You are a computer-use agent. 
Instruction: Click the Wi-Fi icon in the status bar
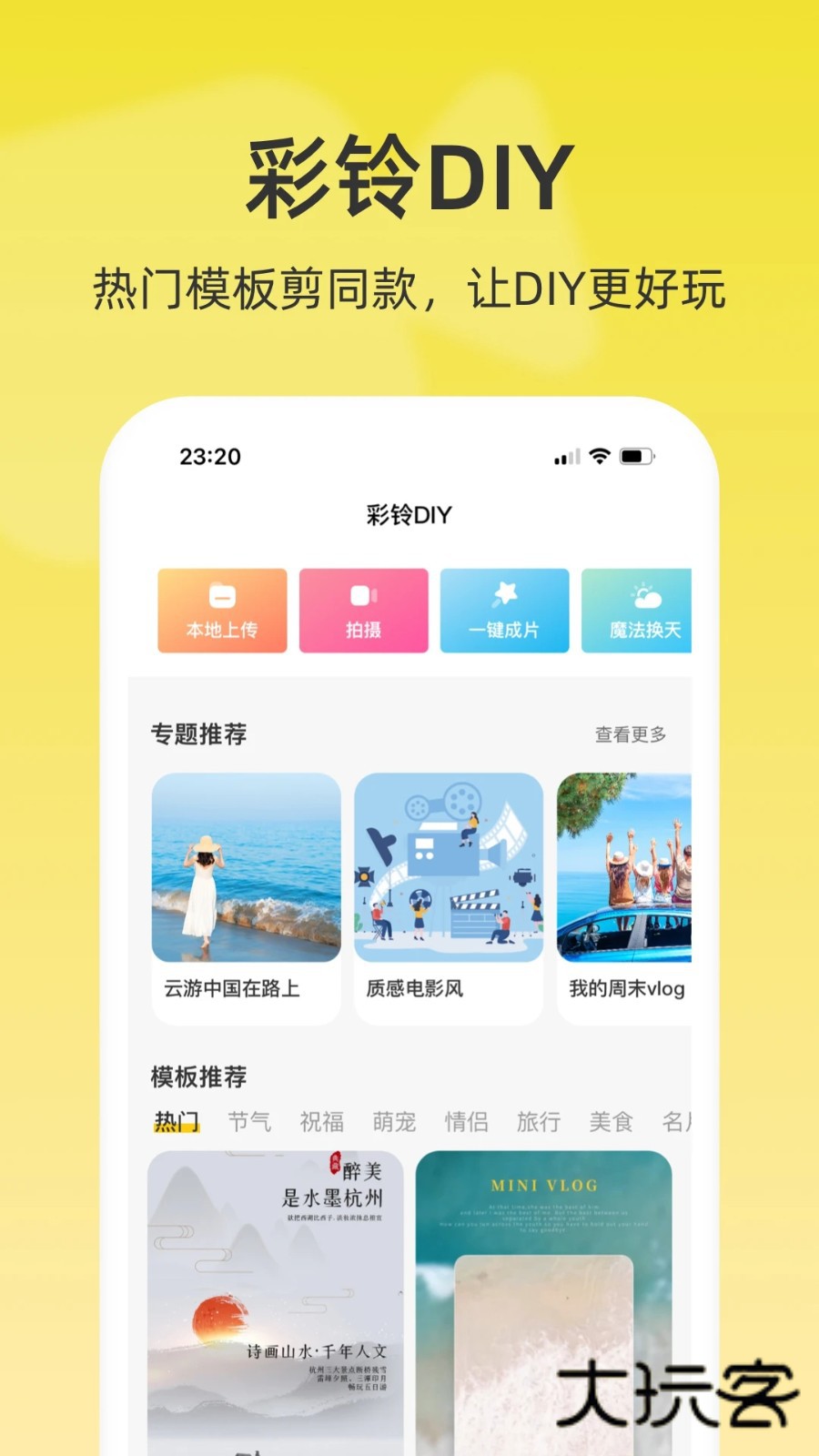click(600, 456)
